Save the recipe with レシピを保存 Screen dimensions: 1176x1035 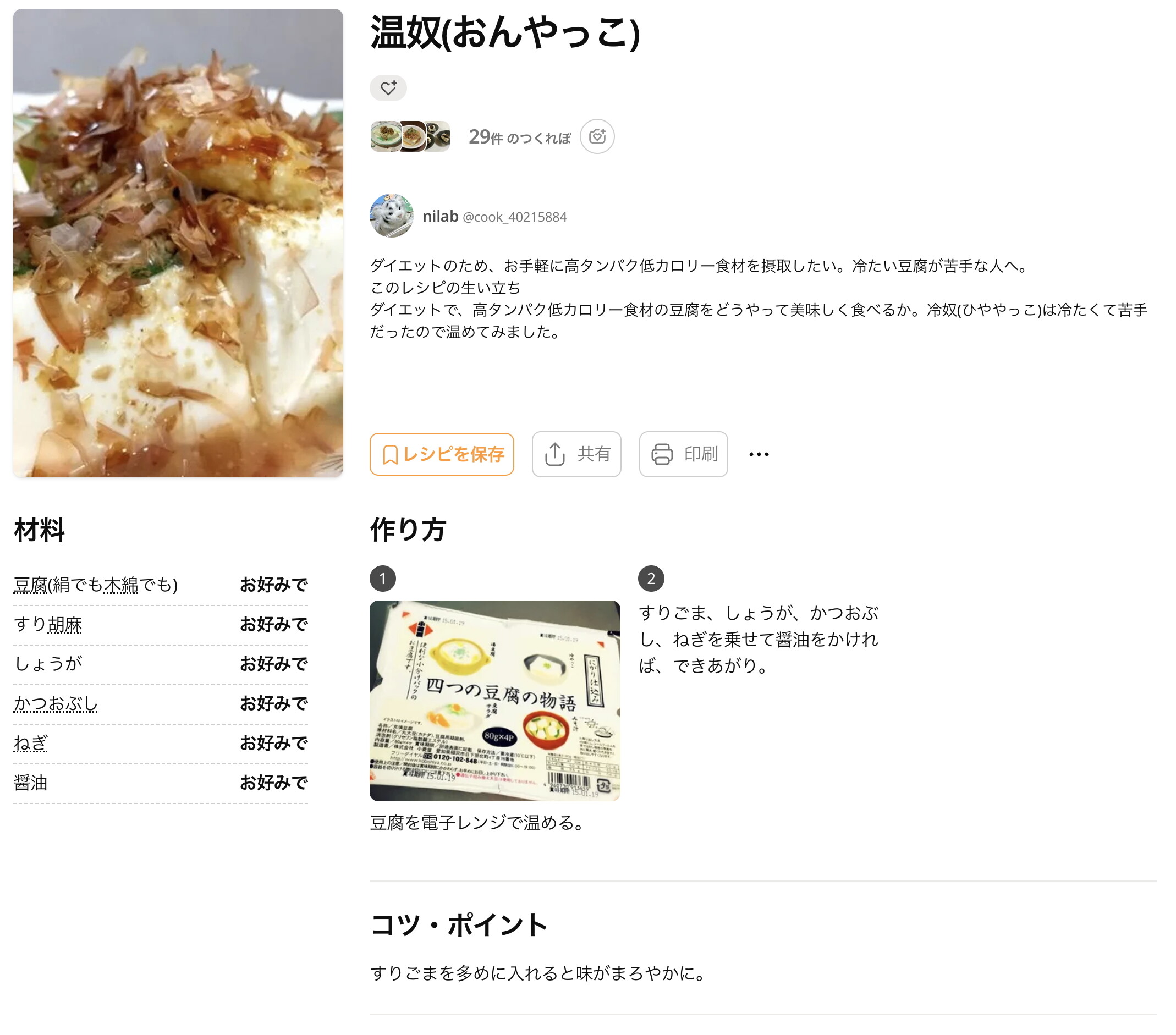click(x=441, y=454)
